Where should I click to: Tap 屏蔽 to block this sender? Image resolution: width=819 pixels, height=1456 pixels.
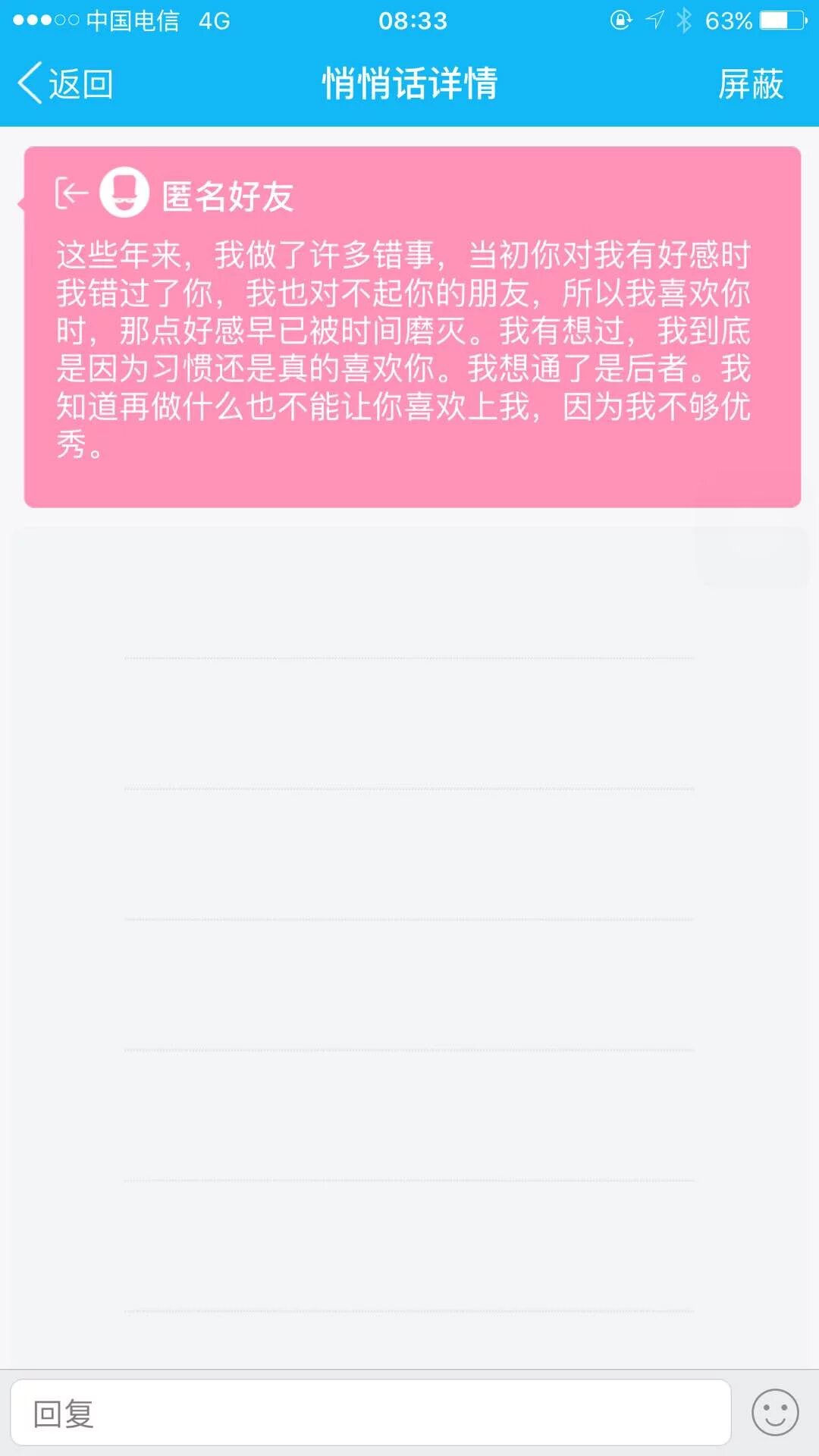(x=750, y=83)
